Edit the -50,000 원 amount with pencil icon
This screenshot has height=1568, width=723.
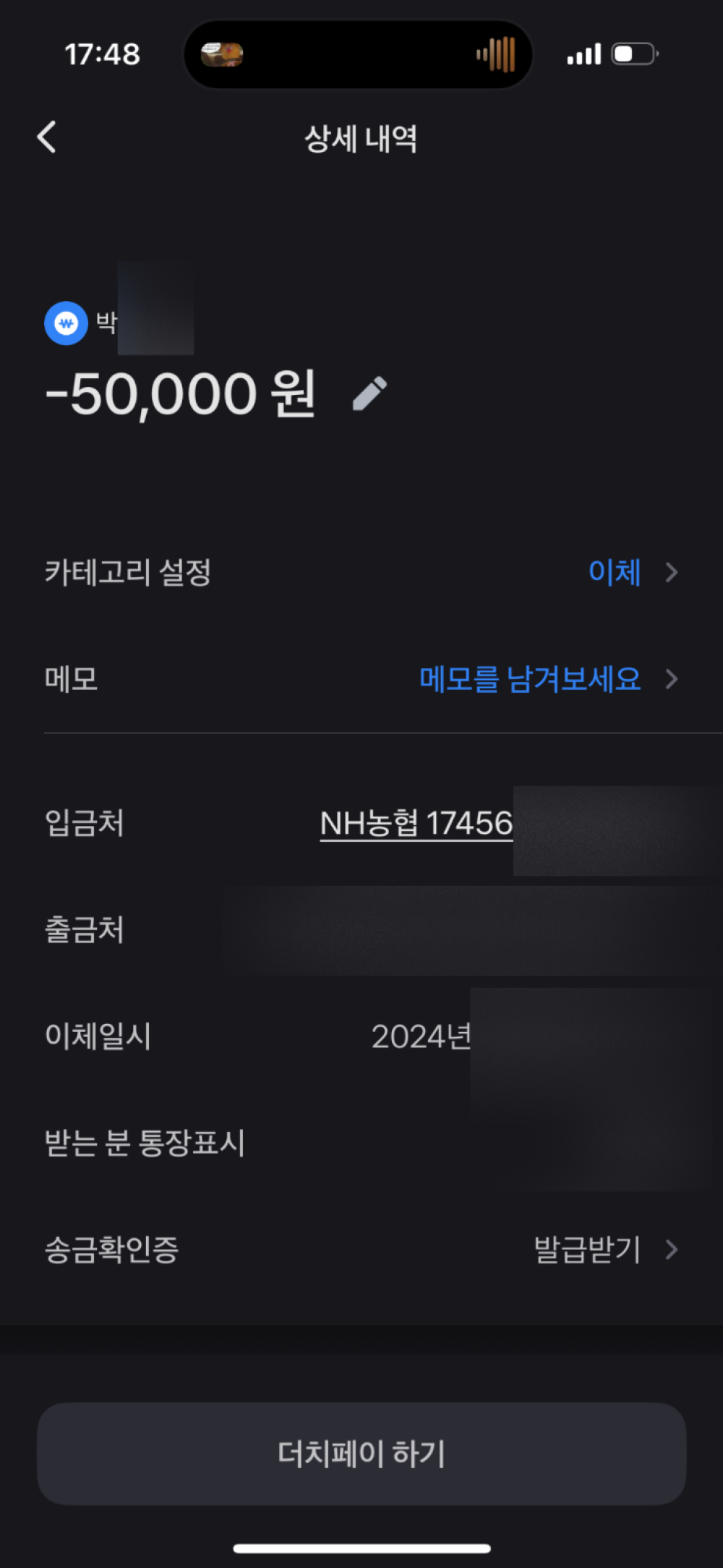point(369,394)
